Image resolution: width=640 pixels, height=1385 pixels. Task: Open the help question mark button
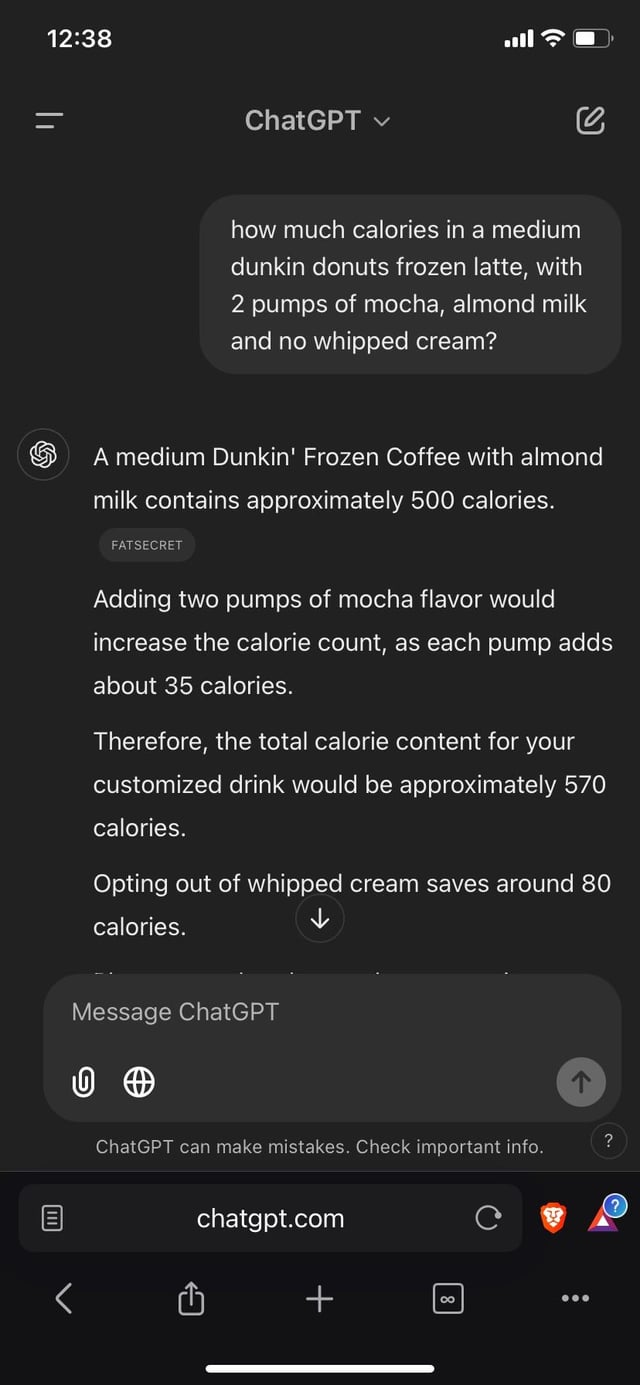point(609,1141)
